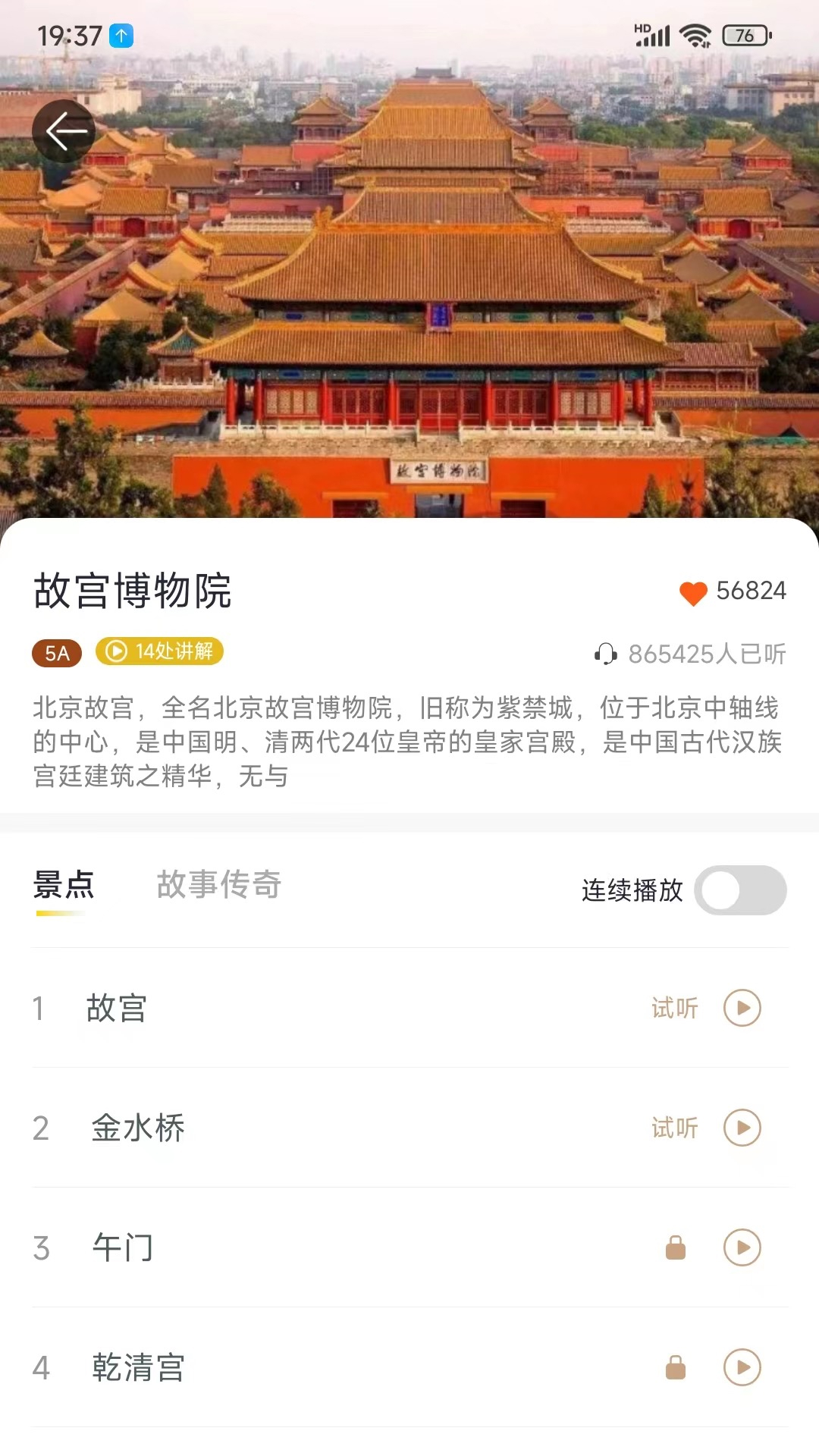Tap 试听 beside 金水桥
The width and height of the screenshot is (819, 1456).
[x=674, y=1128]
